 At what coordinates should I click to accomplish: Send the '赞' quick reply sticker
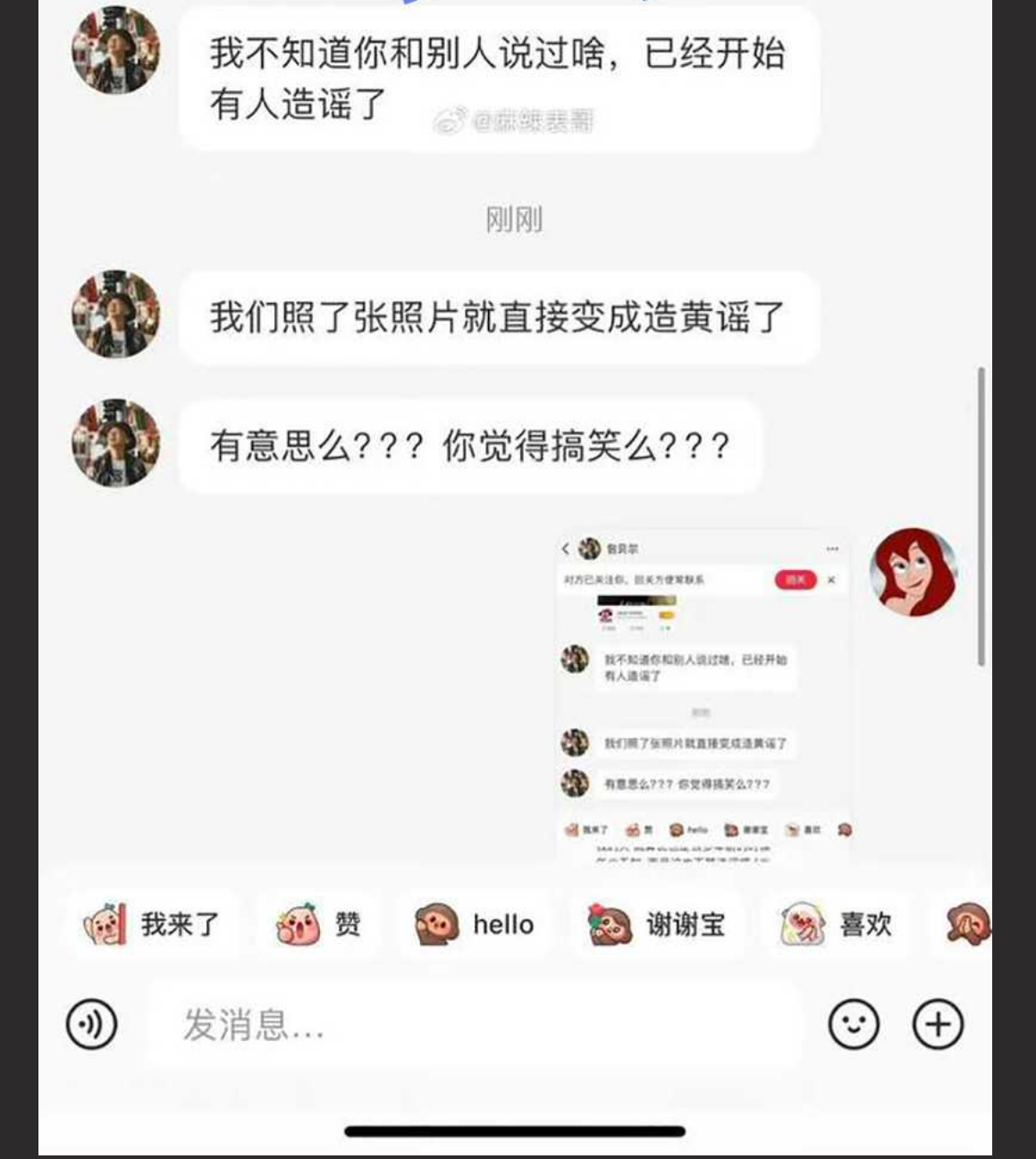coord(319,924)
